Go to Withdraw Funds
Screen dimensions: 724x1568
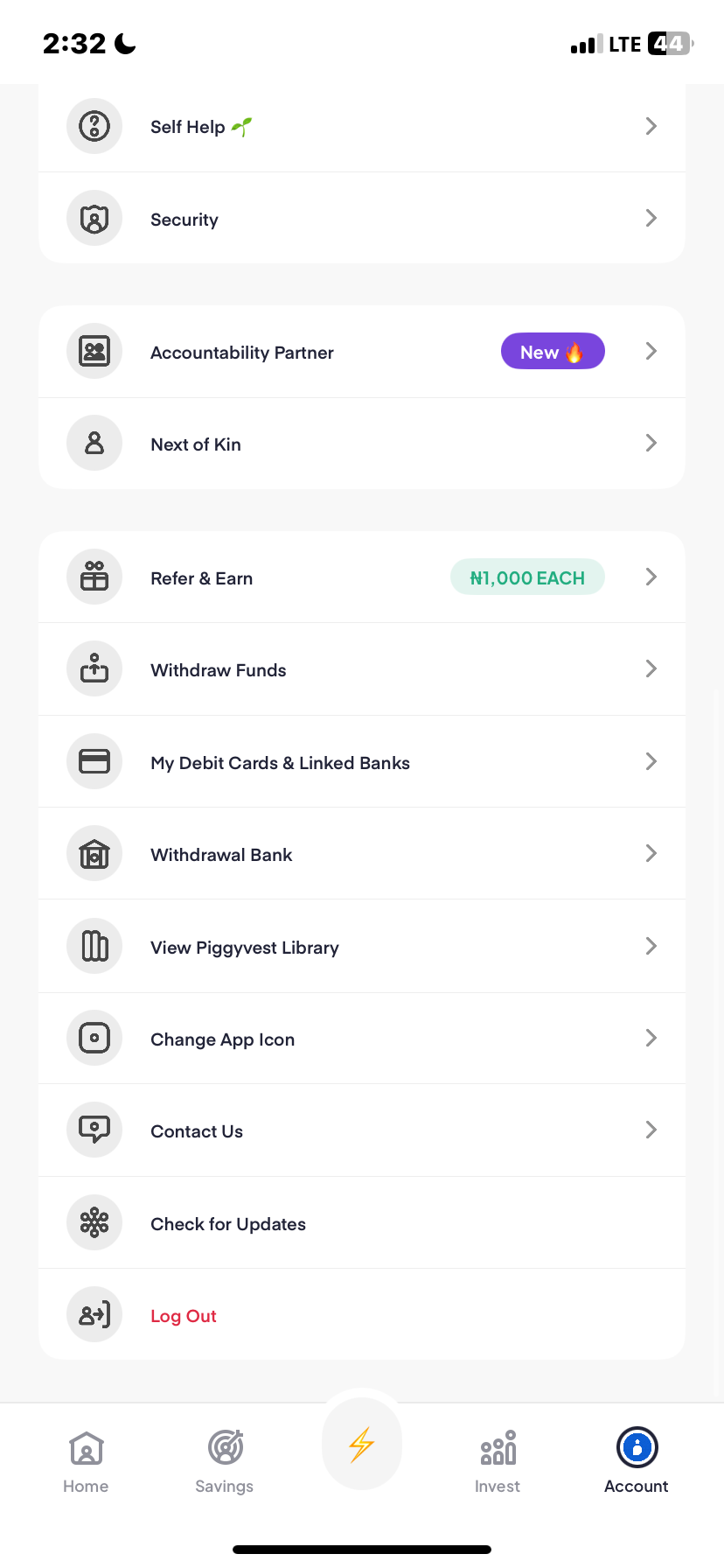coord(361,669)
